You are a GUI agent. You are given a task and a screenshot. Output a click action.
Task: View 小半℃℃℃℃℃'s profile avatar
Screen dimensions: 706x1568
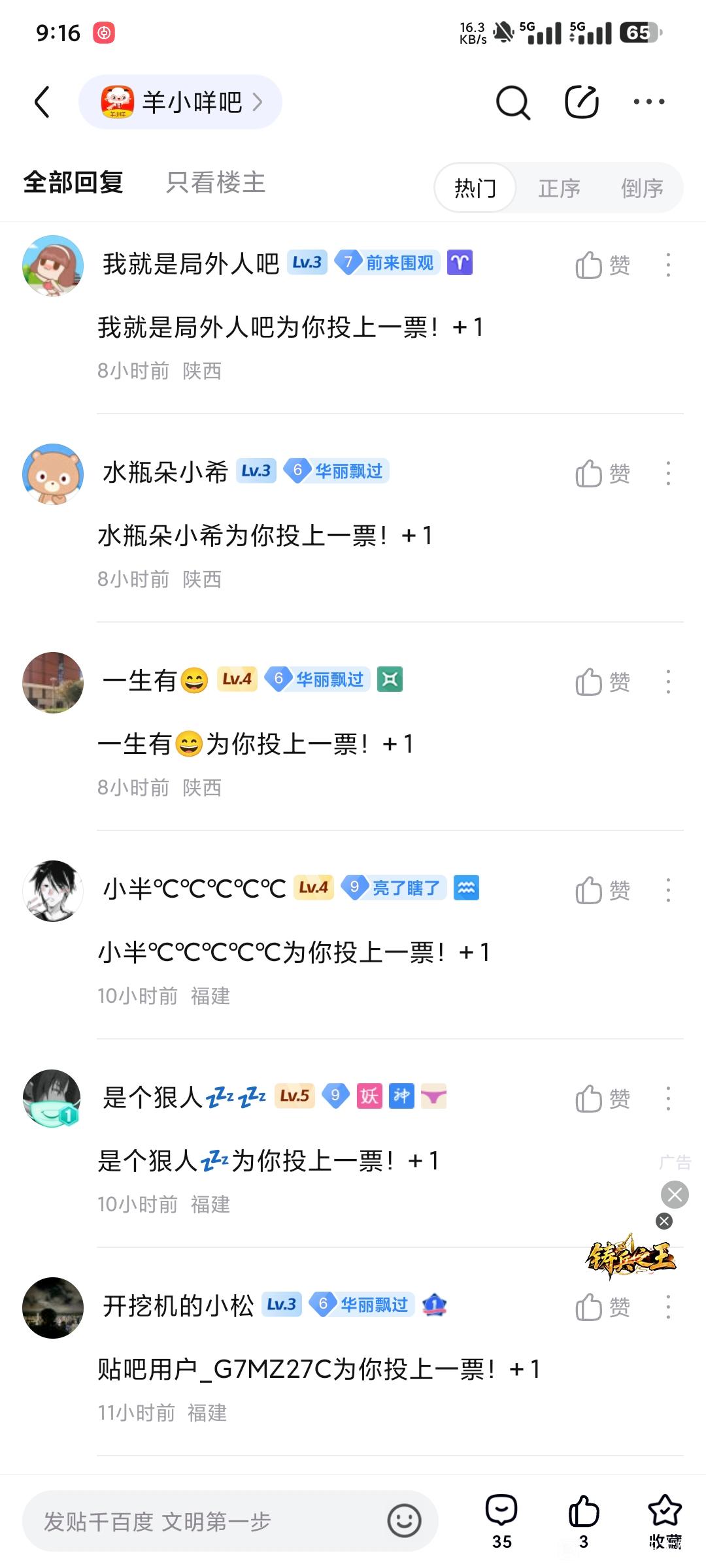(x=53, y=890)
